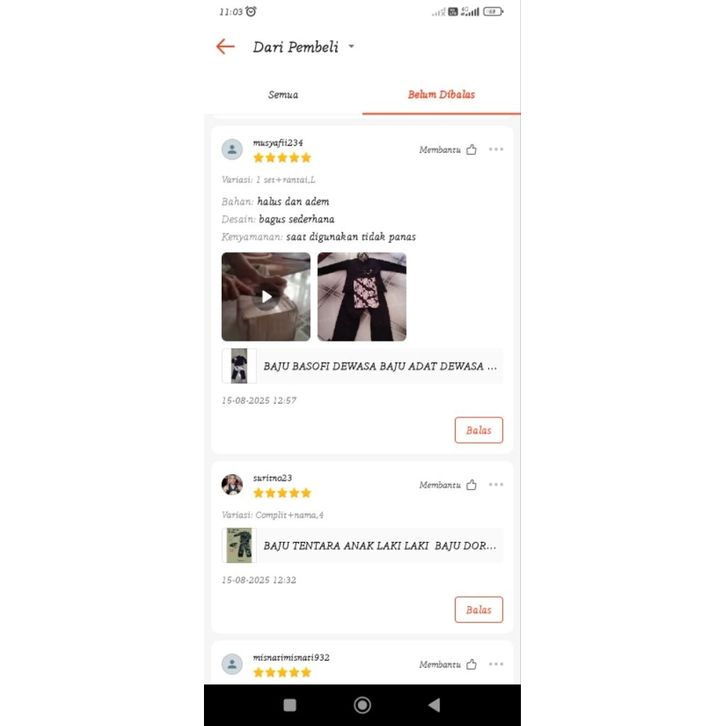The height and width of the screenshot is (726, 726).
Task: Go back using the header arrow
Action: point(225,47)
